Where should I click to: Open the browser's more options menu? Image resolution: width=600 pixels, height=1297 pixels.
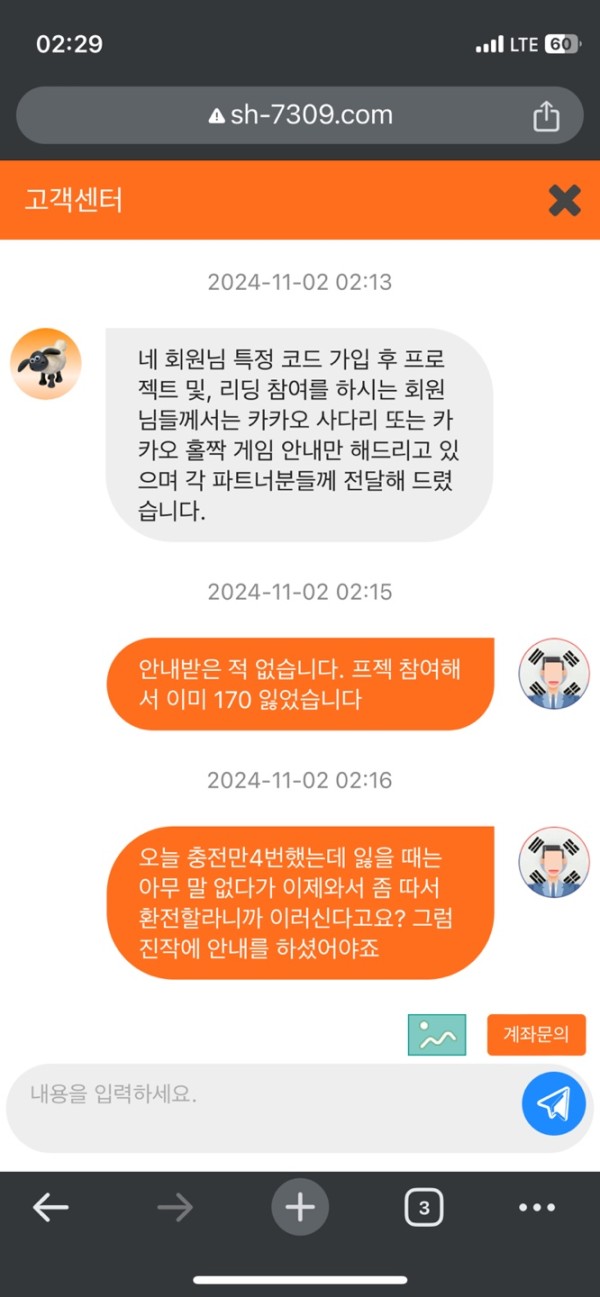[537, 1208]
